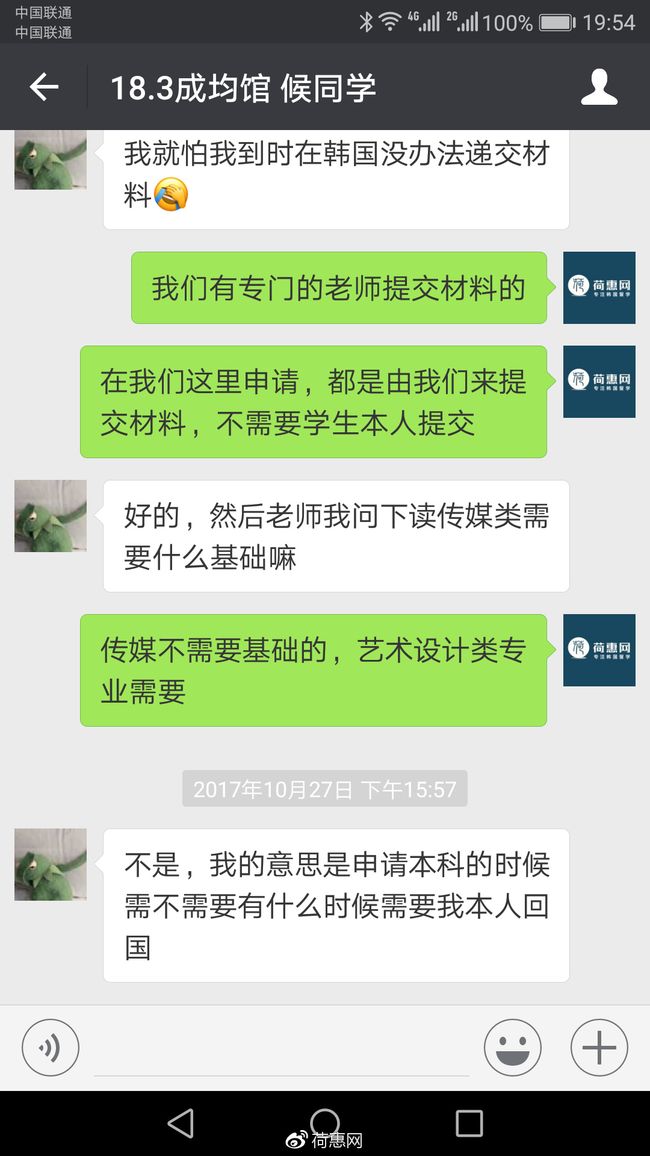Open 荷惠网 avatar beside 传媒不需要基础的 message

pyautogui.click(x=599, y=650)
